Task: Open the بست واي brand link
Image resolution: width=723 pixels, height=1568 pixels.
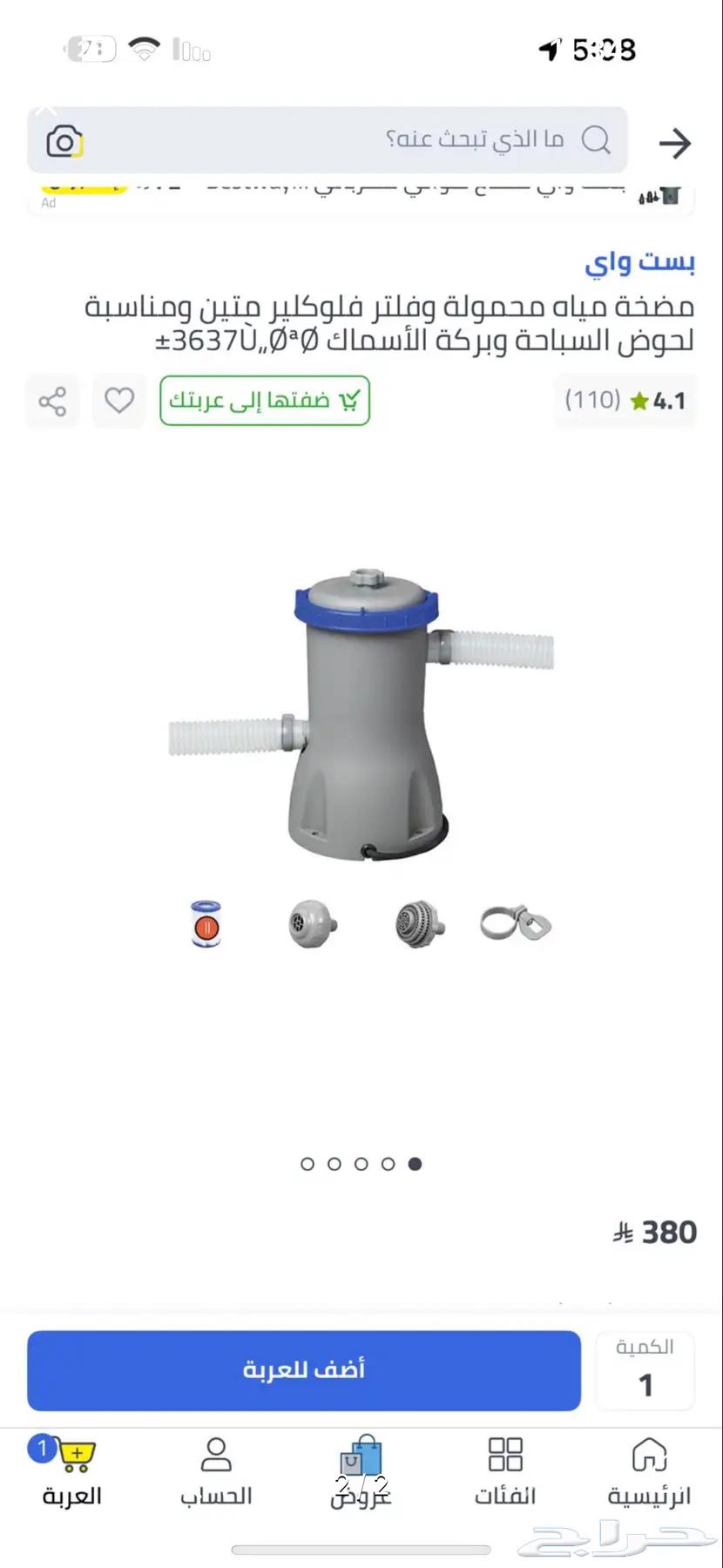Action: [x=640, y=263]
